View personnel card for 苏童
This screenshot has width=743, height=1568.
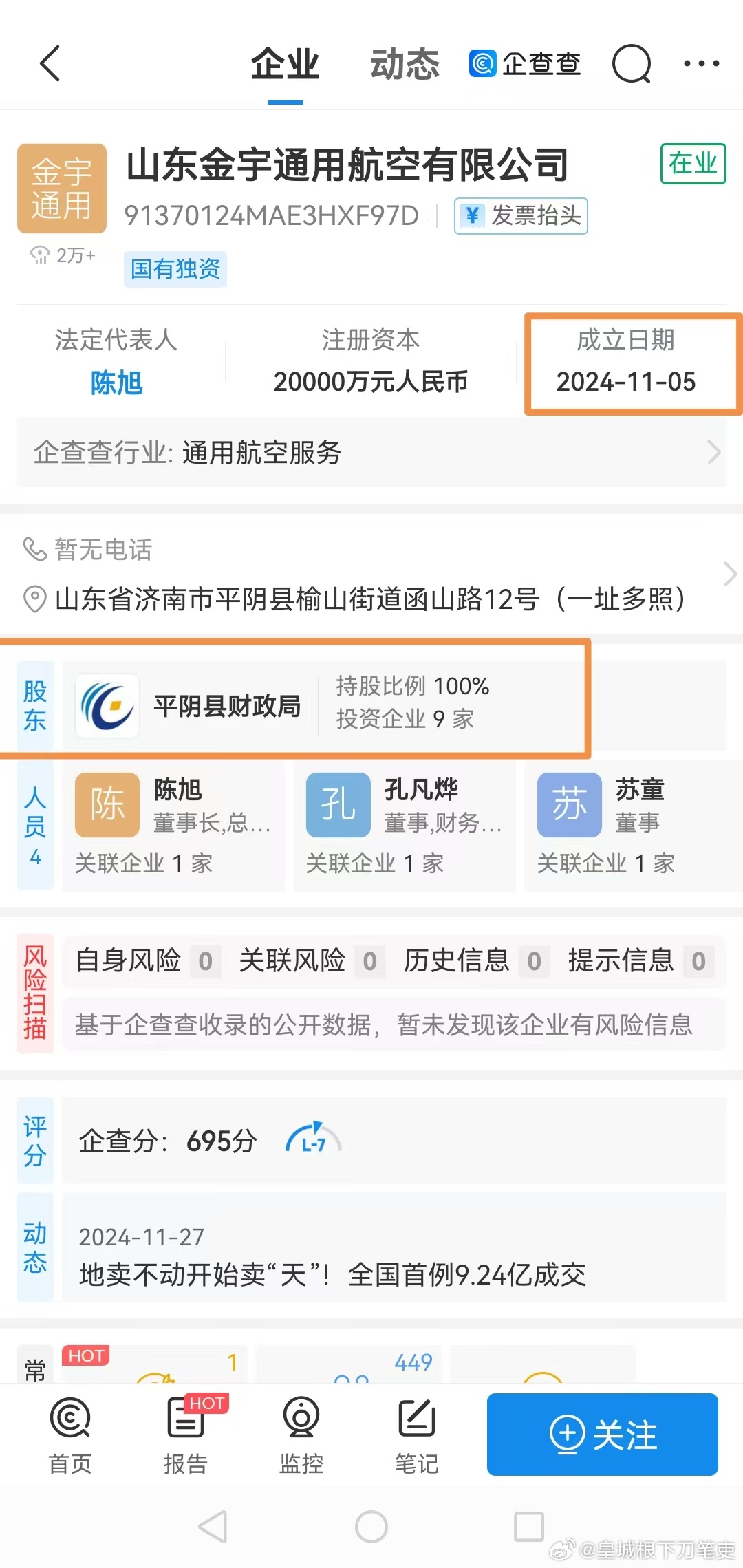[632, 826]
